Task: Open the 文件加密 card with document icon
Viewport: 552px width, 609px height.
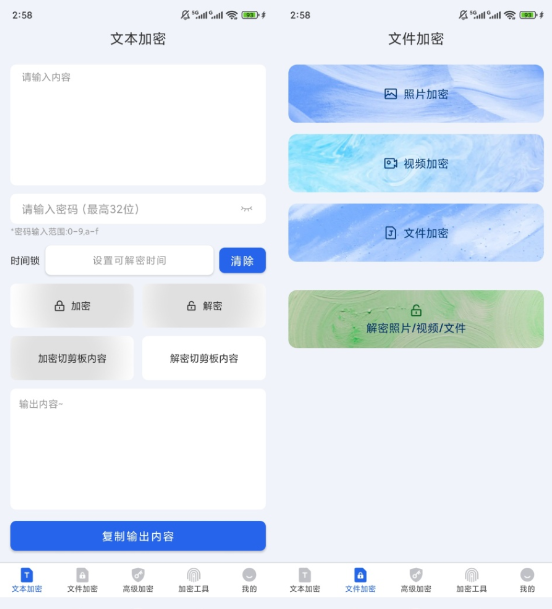Action: click(x=416, y=233)
